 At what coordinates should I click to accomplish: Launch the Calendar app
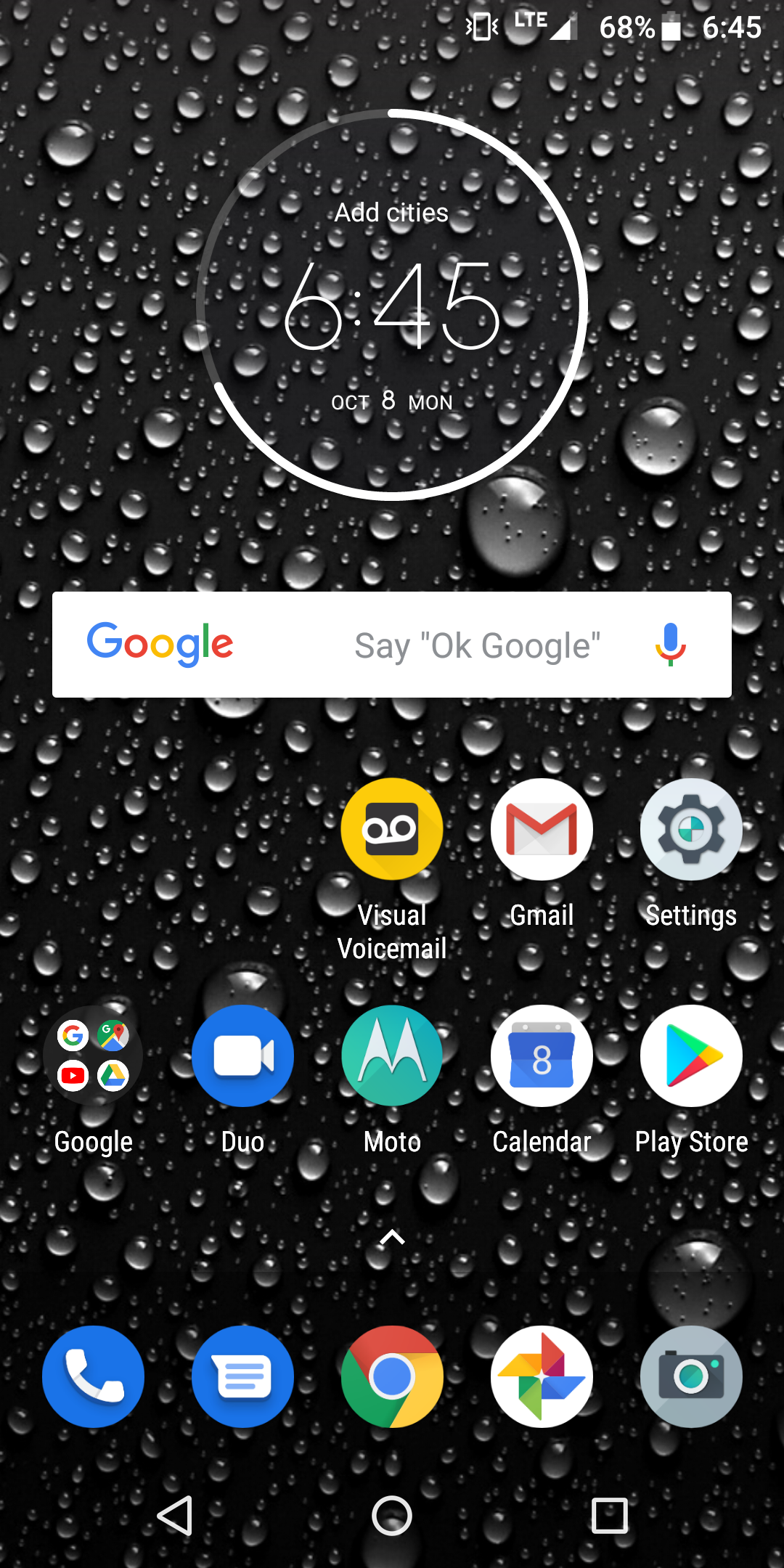tap(542, 1056)
